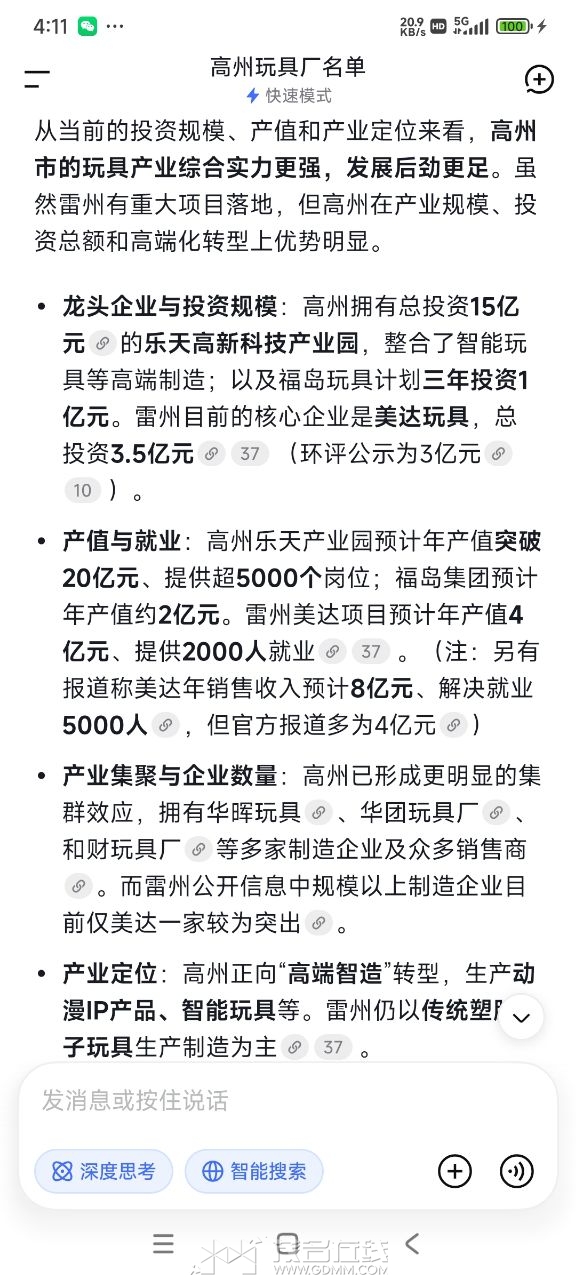
Task: Go back with system navigation
Action: pyautogui.click(x=412, y=1244)
